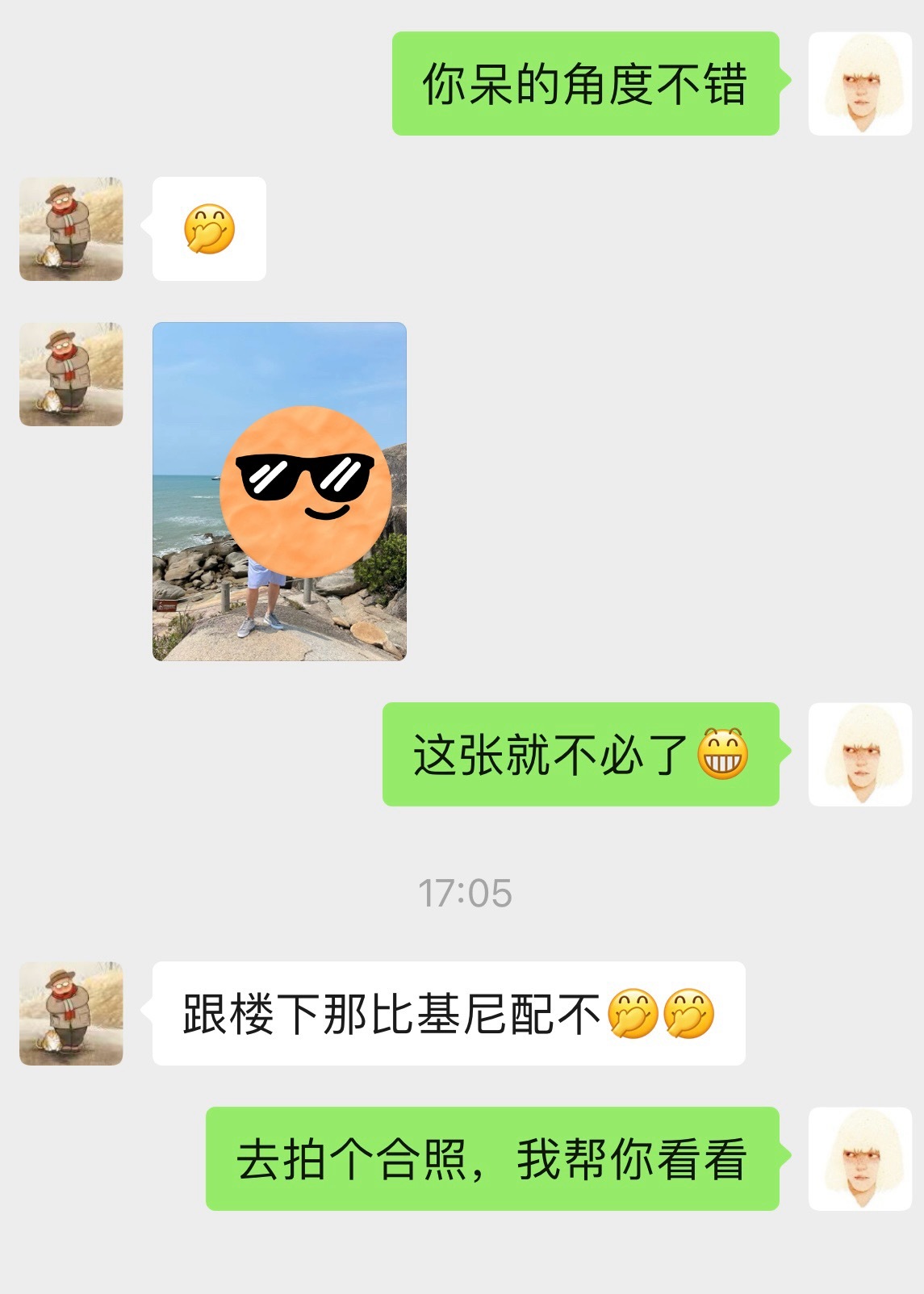Open contact avatar beside the beach photo

[x=71, y=374]
